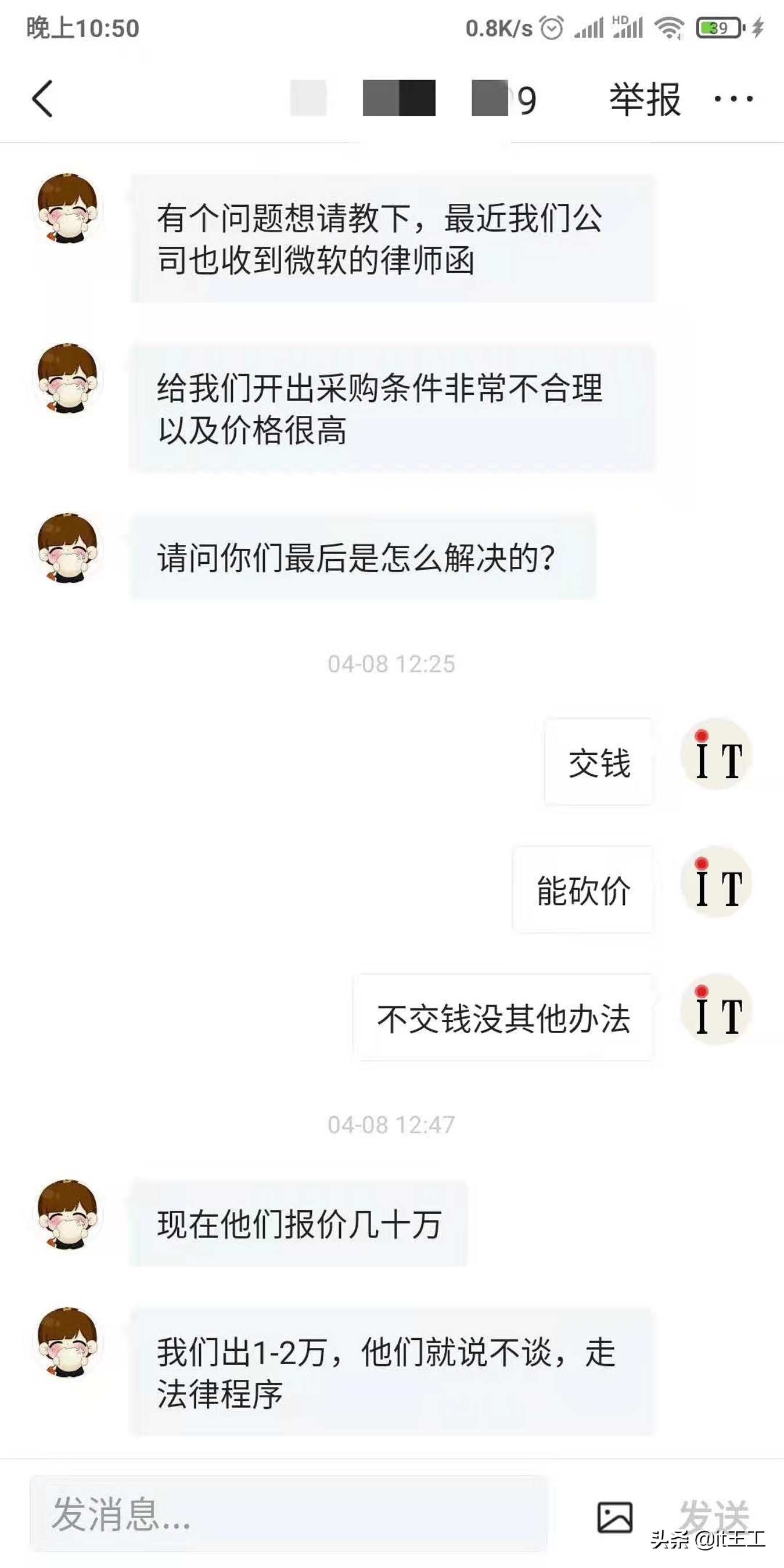Tap the 举报 (report) button
784x1568 pixels.
click(x=645, y=98)
